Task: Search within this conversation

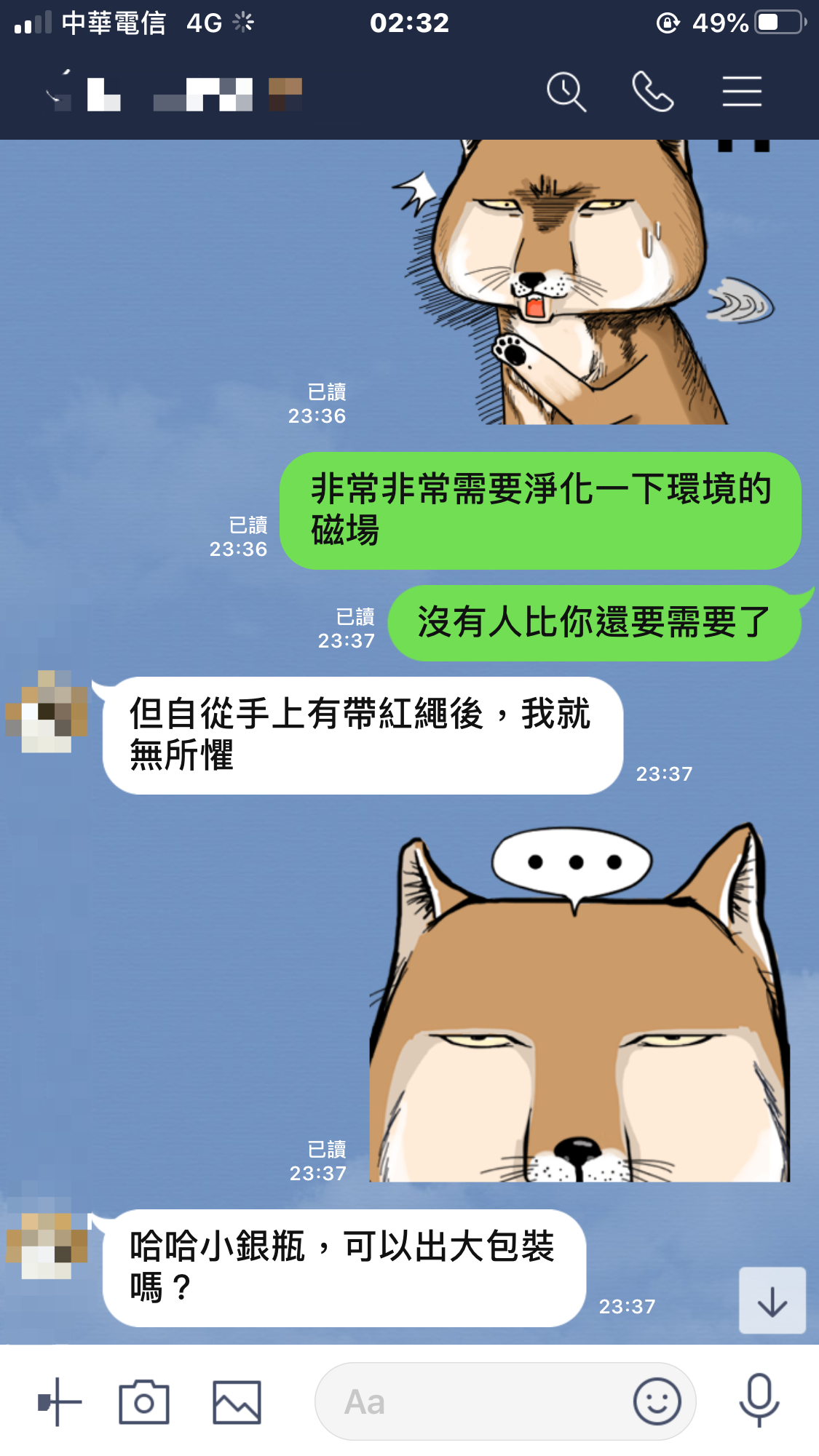Action: click(566, 92)
